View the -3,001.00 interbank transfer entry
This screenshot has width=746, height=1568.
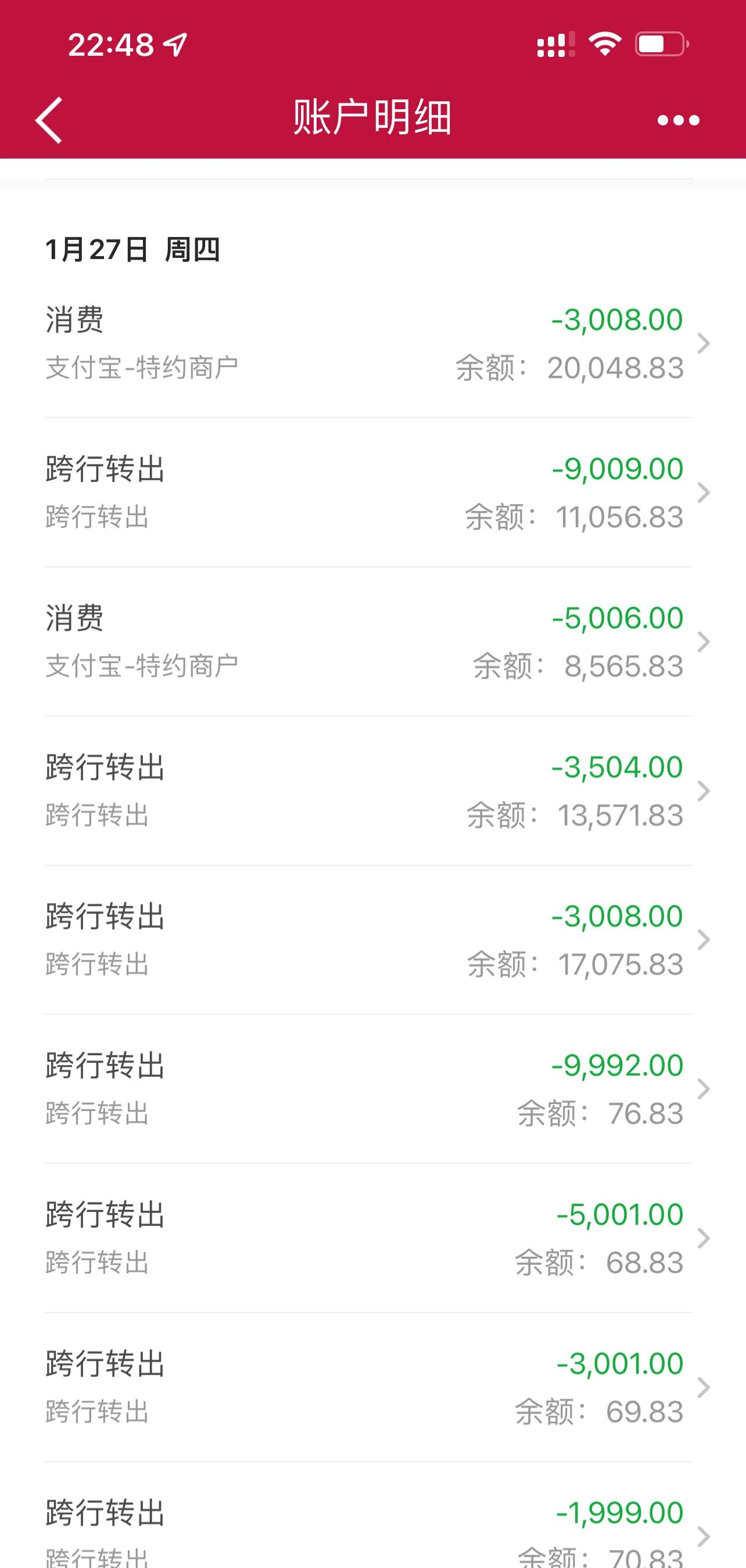click(x=372, y=1387)
